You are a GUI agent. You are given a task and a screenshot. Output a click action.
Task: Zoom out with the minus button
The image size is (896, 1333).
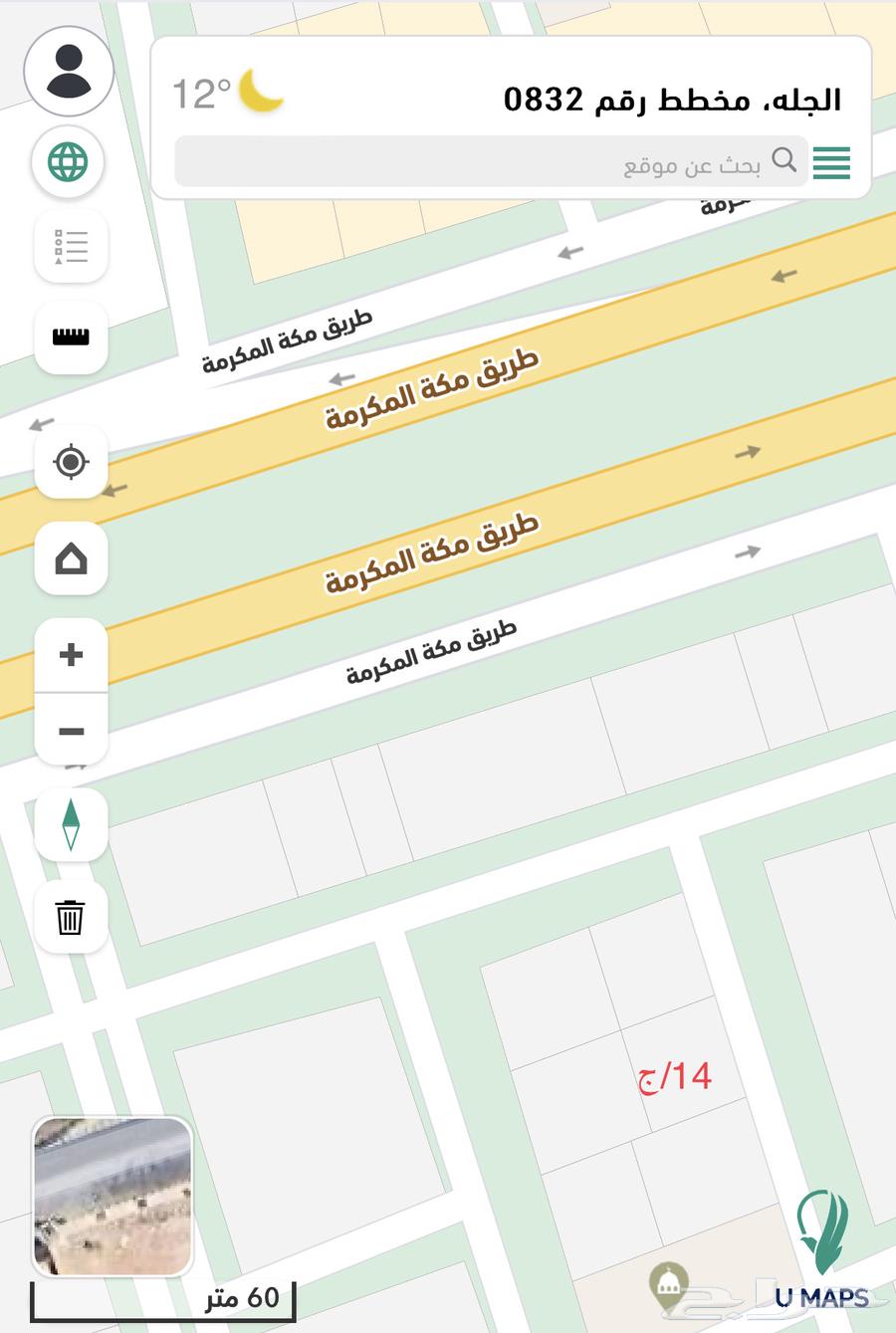tap(71, 732)
